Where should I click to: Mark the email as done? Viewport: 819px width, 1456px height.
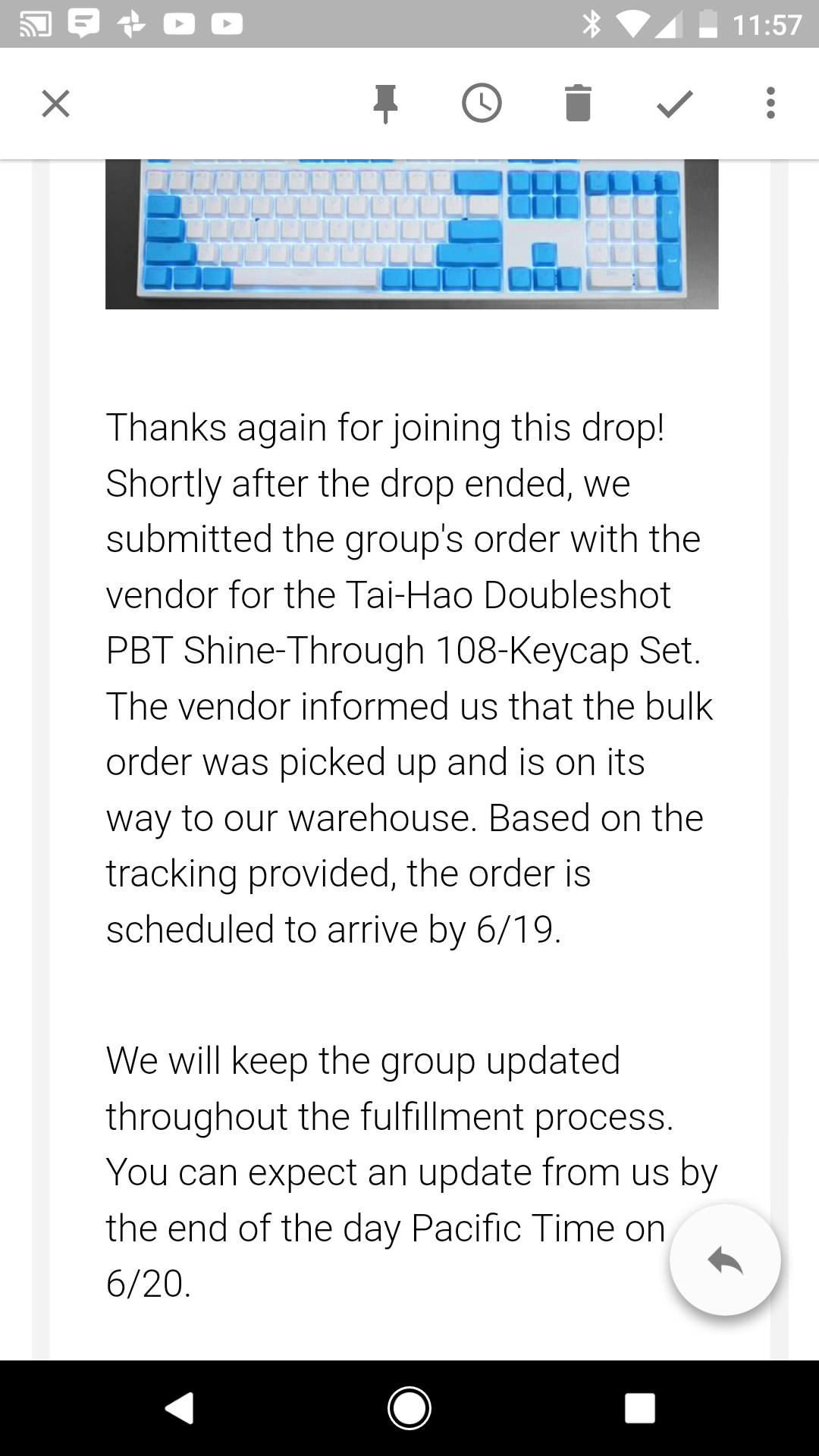(674, 103)
